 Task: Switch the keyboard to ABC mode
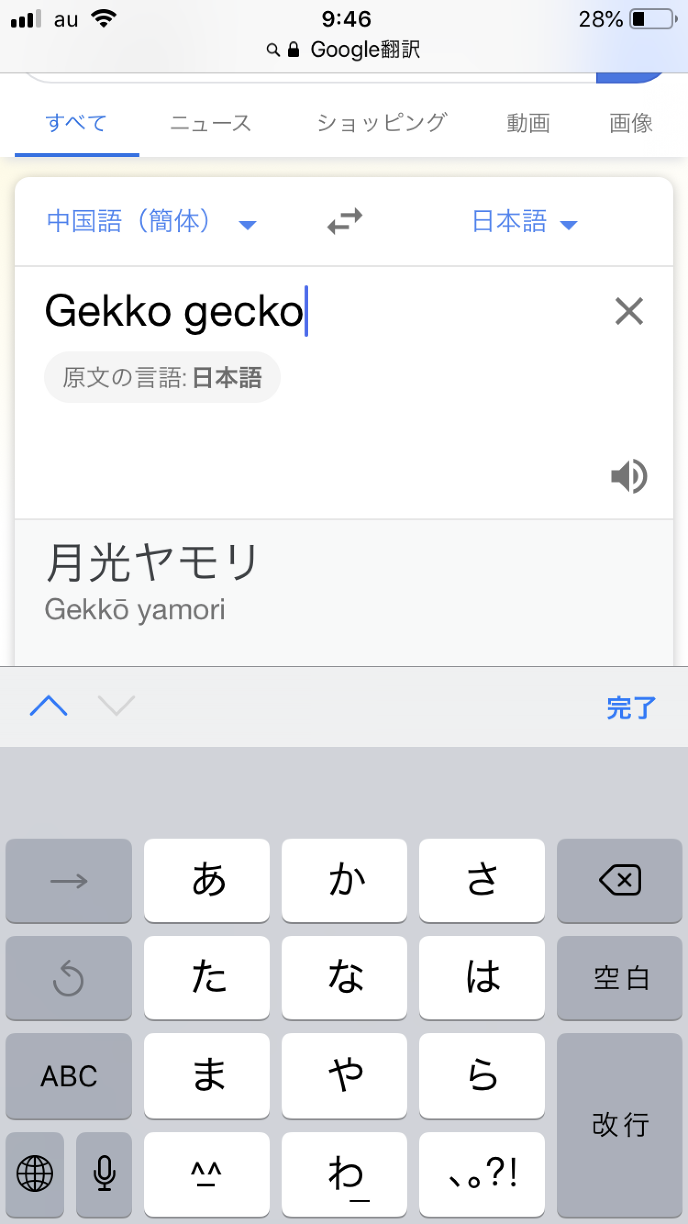(69, 1076)
